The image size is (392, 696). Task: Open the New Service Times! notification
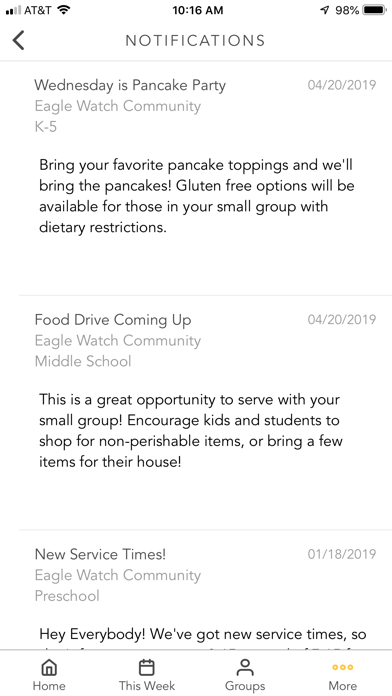pyautogui.click(x=205, y=590)
